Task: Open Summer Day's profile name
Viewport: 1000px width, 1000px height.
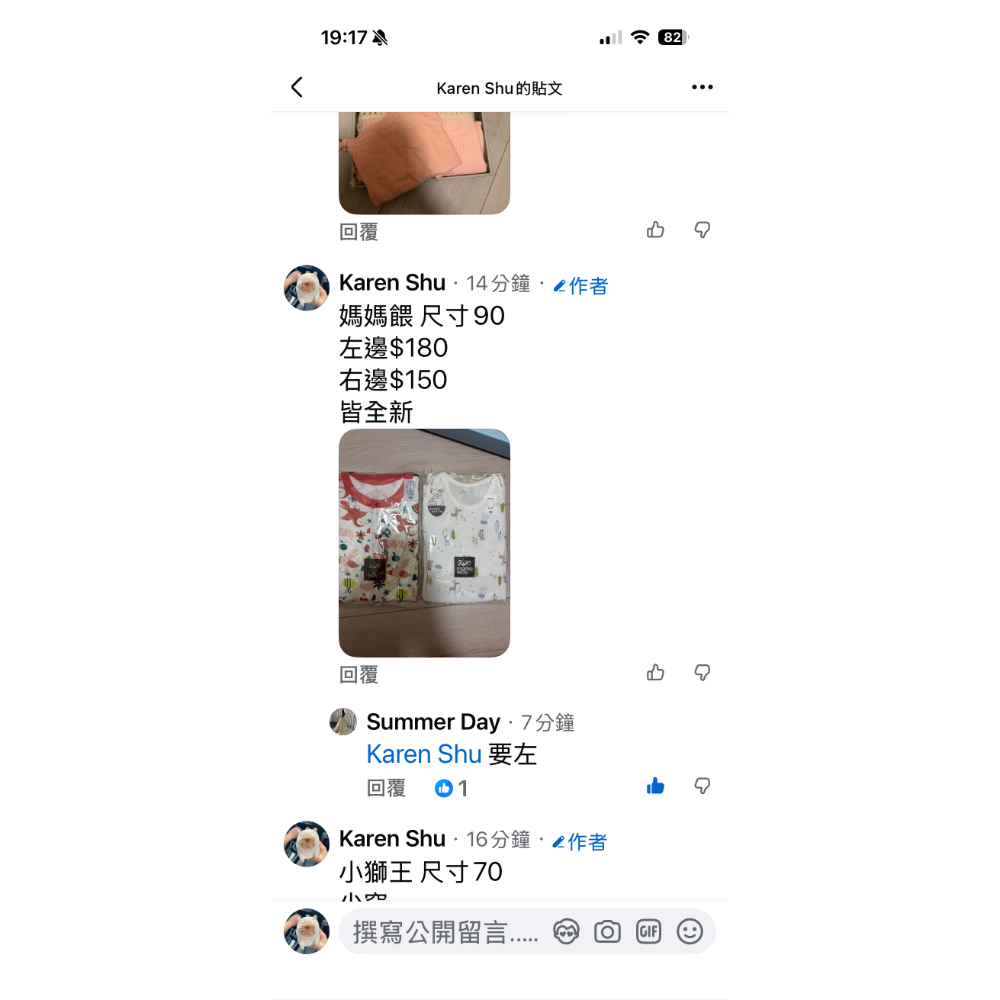Action: tap(433, 722)
